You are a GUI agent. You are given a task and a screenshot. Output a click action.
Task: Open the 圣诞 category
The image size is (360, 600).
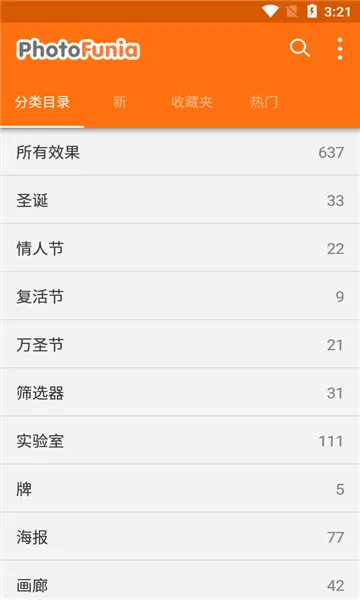(180, 200)
